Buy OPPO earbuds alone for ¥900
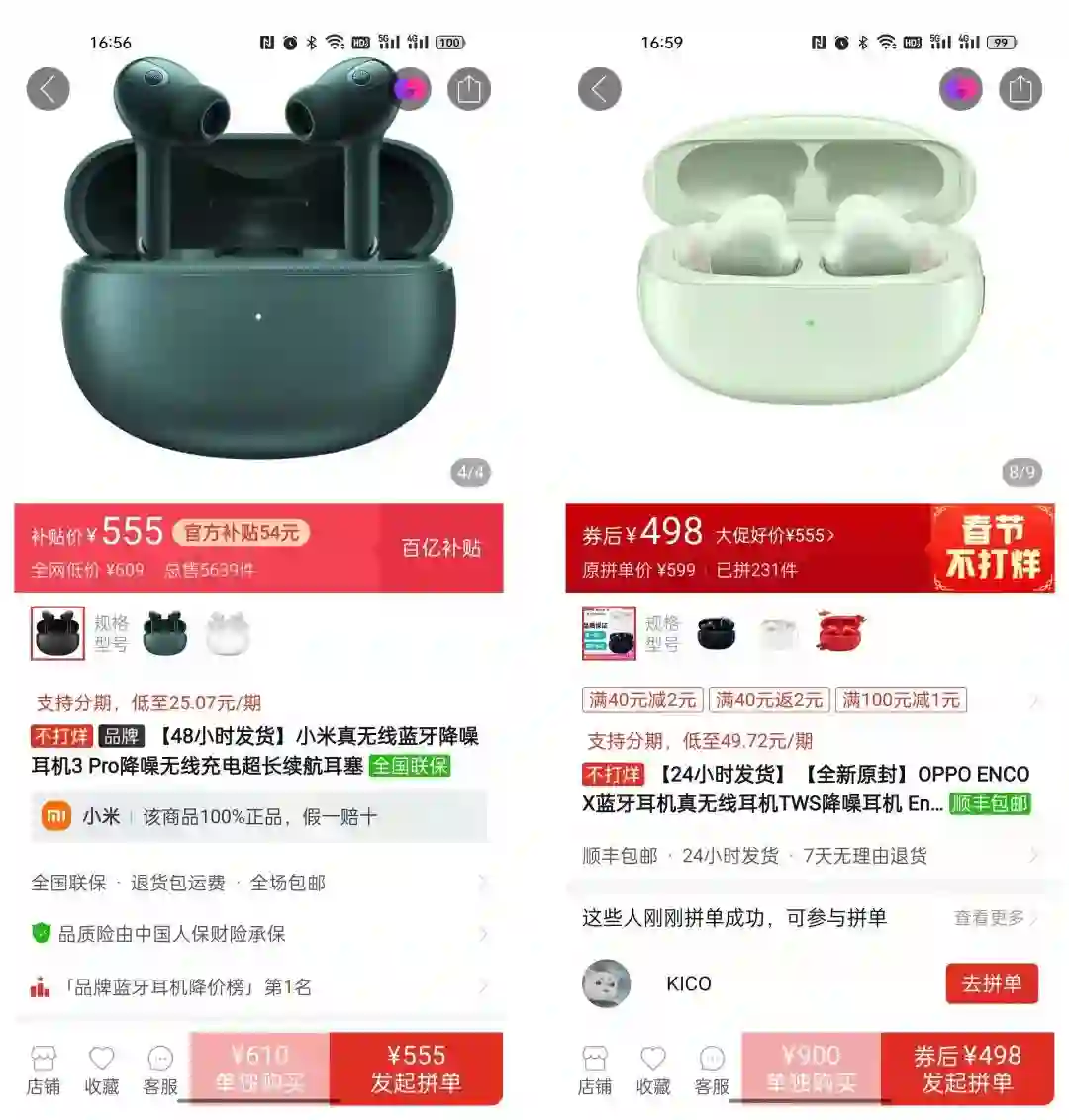The height and width of the screenshot is (1120, 1069). pyautogui.click(x=811, y=1069)
